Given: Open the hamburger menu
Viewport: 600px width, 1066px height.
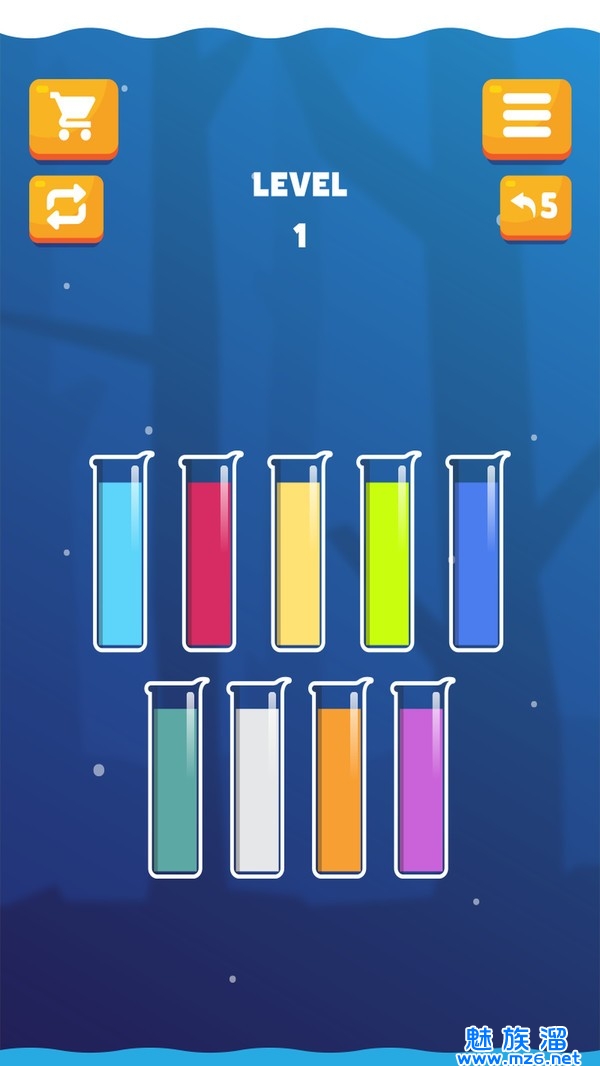Looking at the screenshot, I should point(526,118).
